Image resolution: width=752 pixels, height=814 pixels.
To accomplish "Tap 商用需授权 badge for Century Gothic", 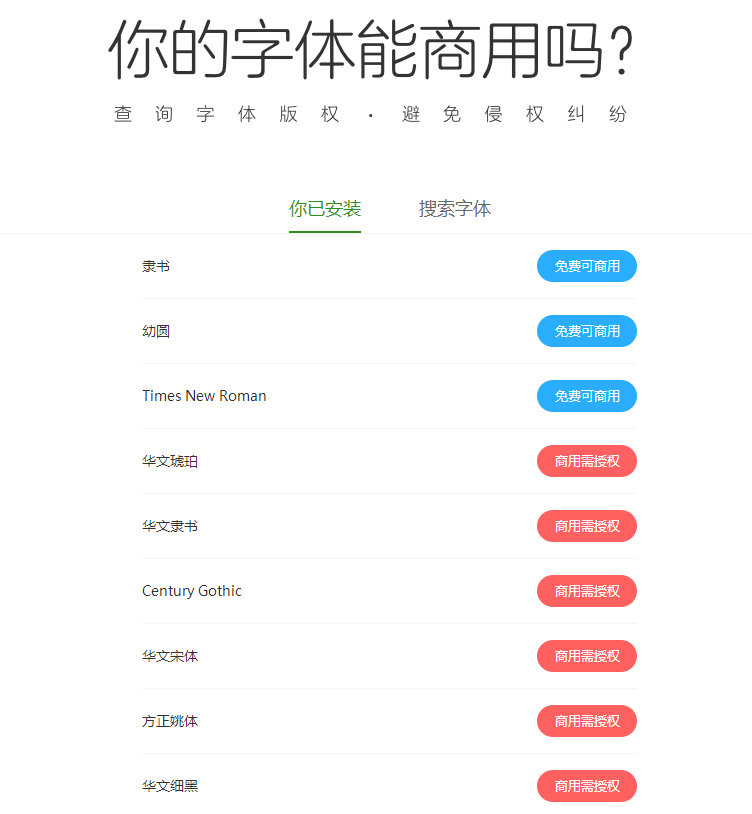I will click(587, 591).
